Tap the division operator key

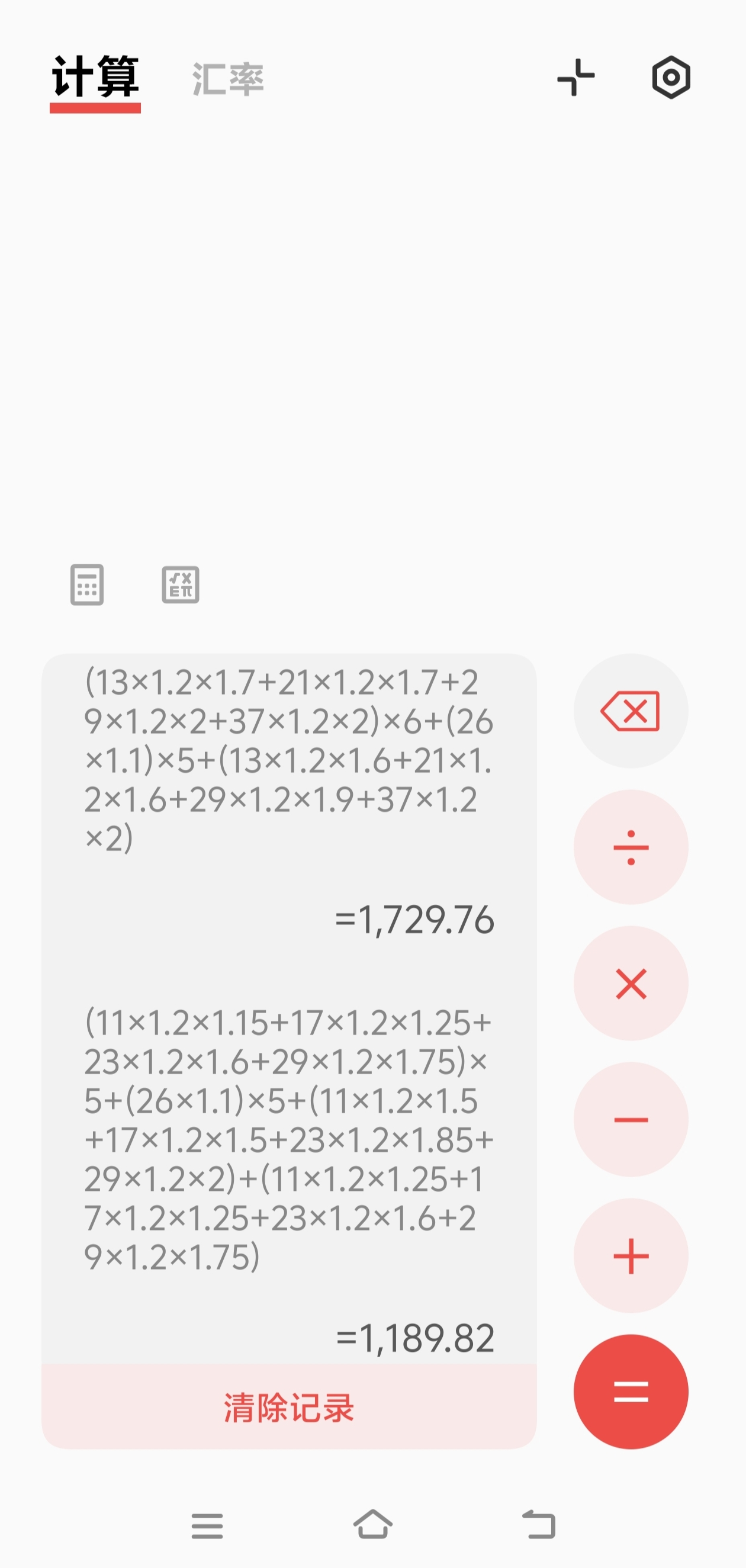(x=631, y=847)
